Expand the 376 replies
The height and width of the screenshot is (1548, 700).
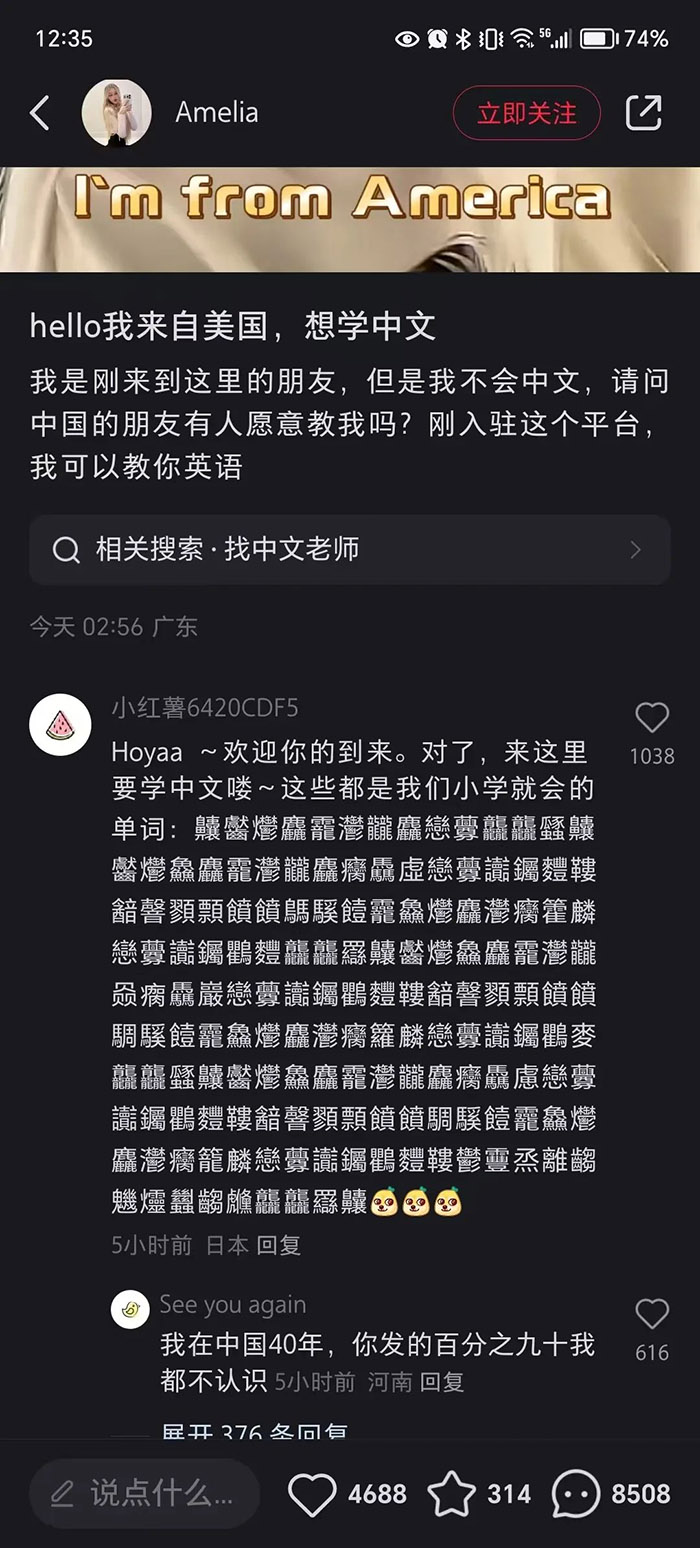[x=255, y=1430]
